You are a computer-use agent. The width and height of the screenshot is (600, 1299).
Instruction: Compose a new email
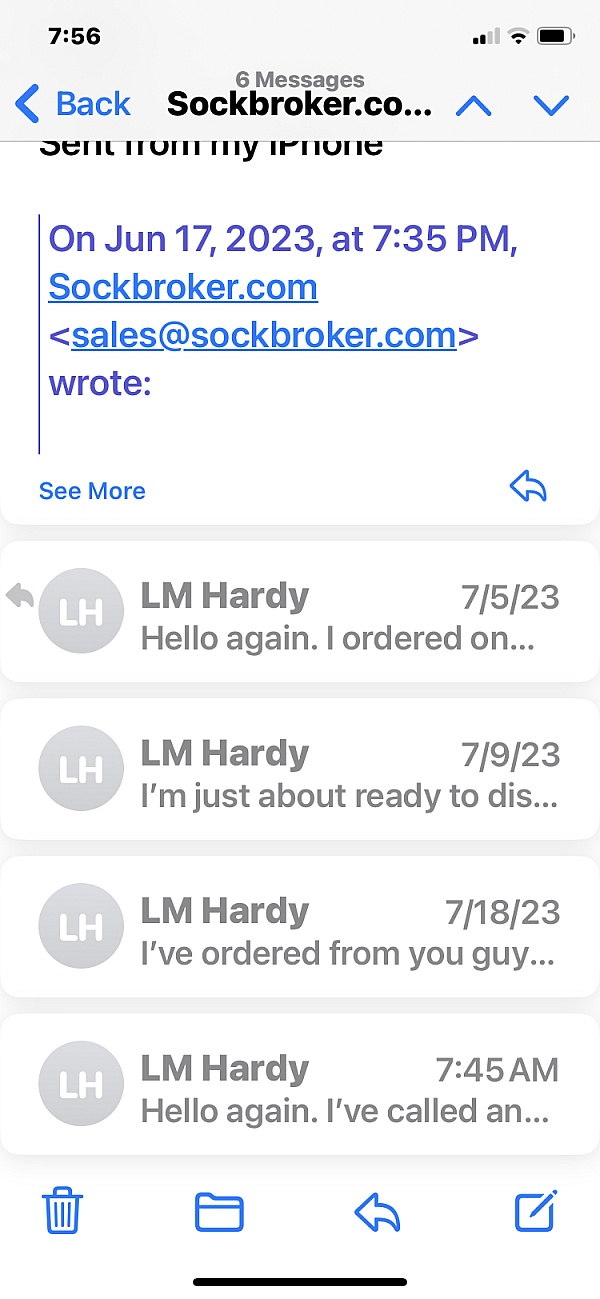coord(536,1210)
